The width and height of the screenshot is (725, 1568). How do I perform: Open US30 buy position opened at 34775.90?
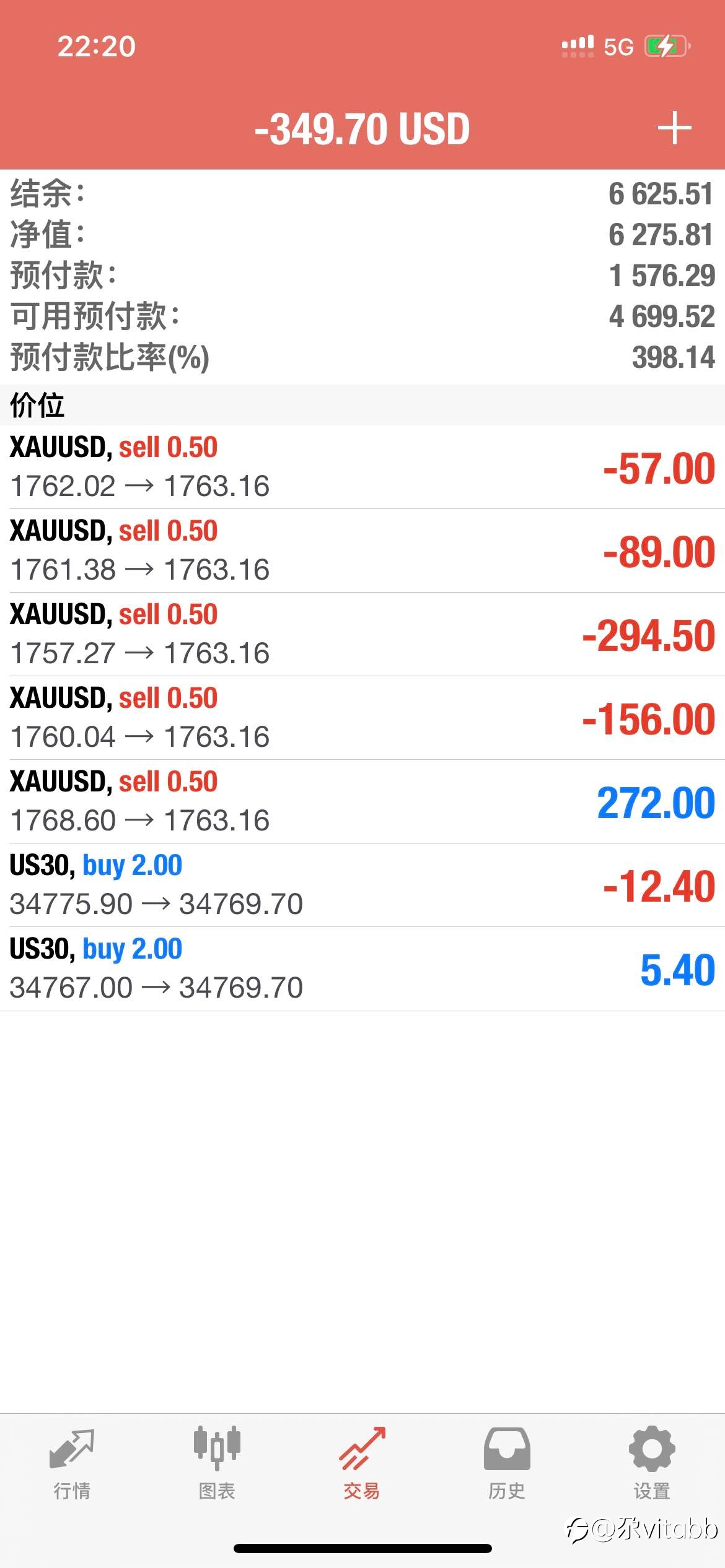(x=362, y=886)
